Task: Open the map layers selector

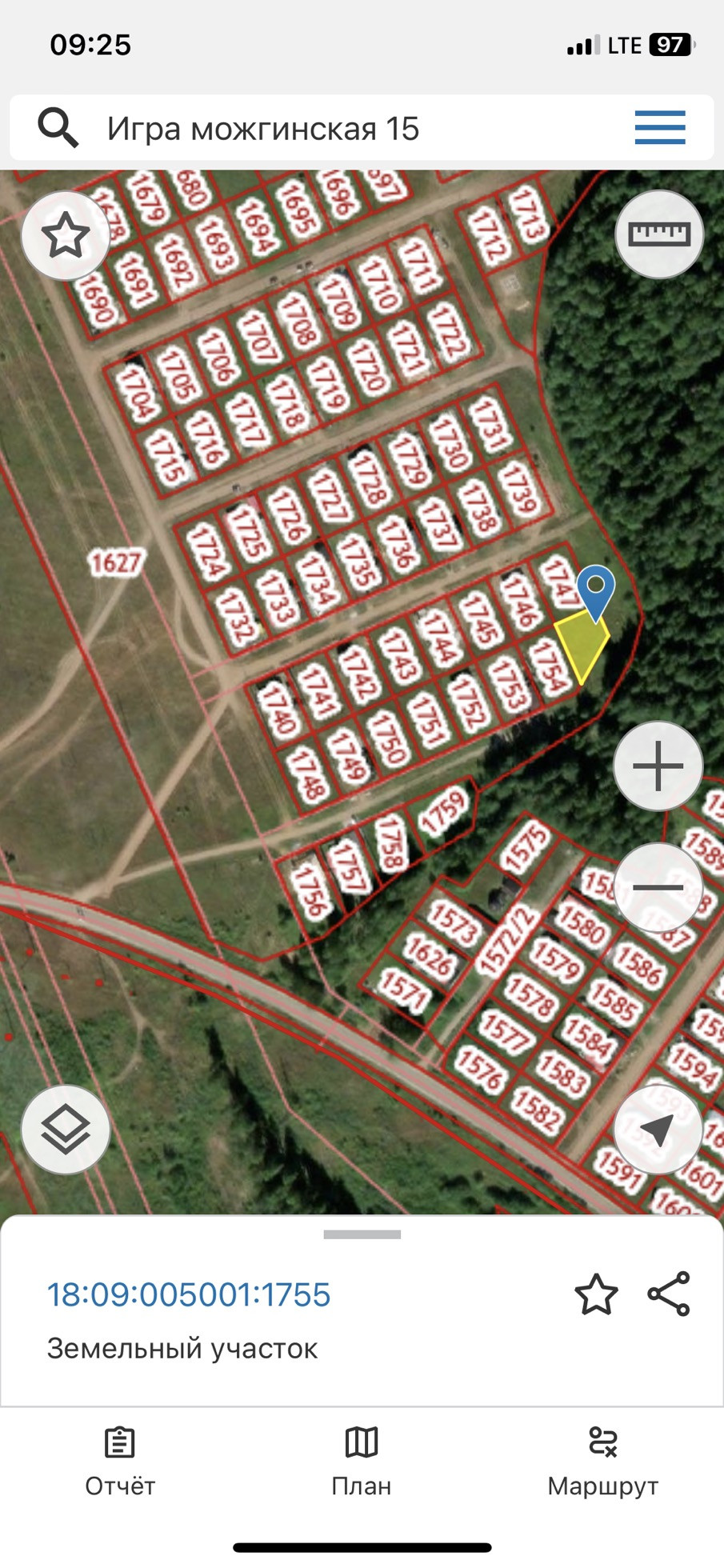Action: pos(66,1129)
